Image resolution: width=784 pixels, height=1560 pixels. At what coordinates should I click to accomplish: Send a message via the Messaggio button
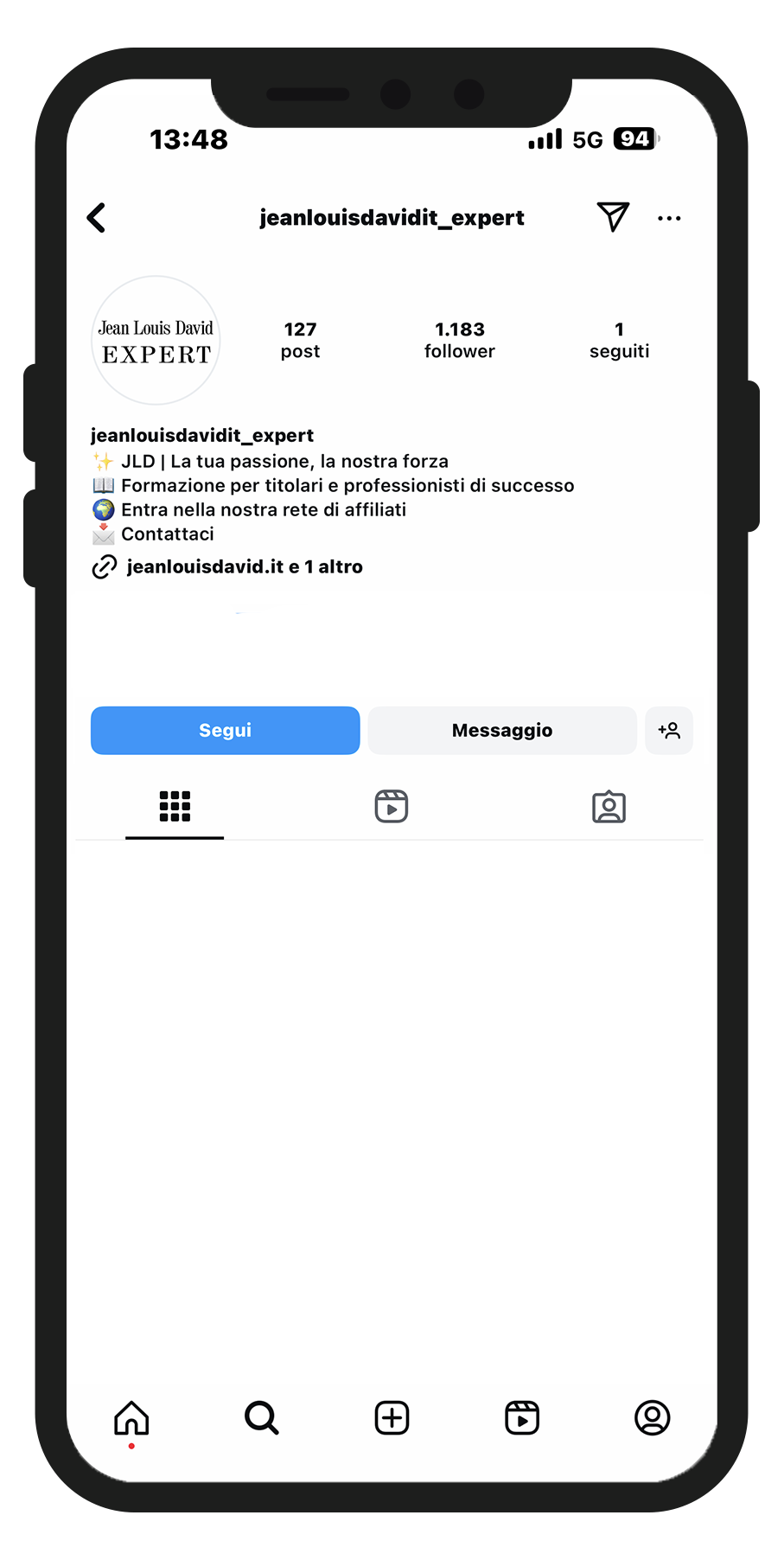point(502,731)
